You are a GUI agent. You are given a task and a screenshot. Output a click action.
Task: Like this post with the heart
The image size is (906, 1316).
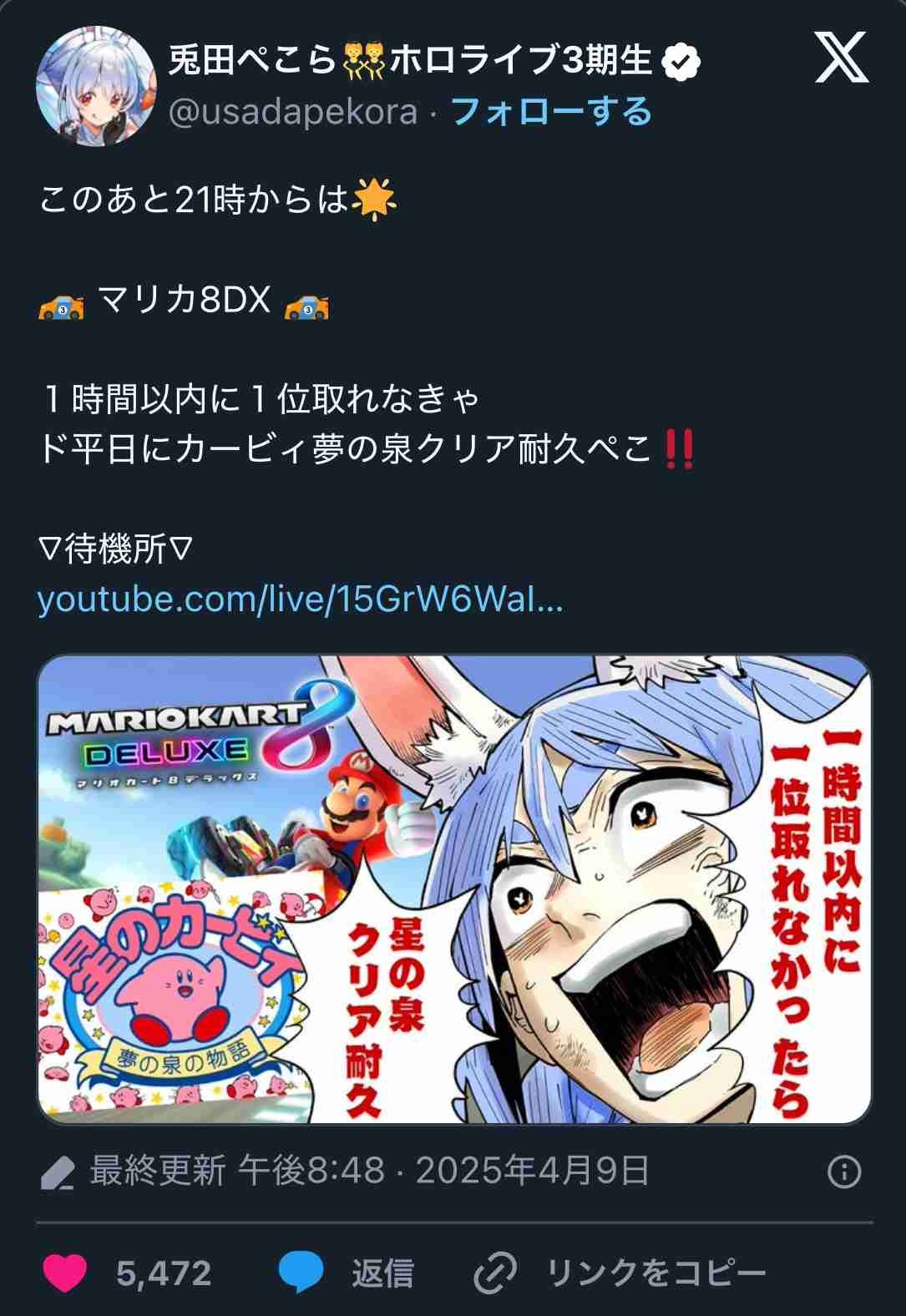coord(64,1273)
